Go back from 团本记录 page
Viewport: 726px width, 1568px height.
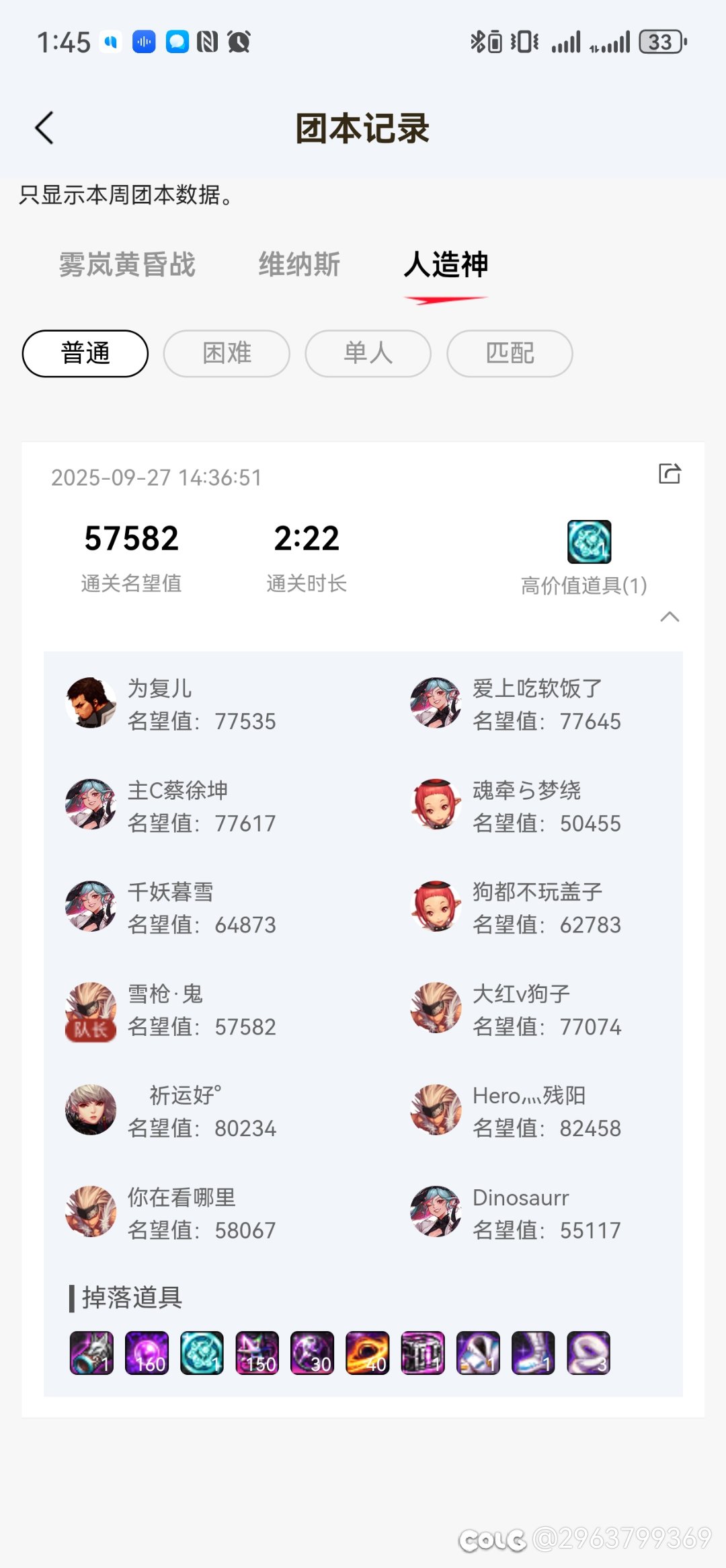44,128
